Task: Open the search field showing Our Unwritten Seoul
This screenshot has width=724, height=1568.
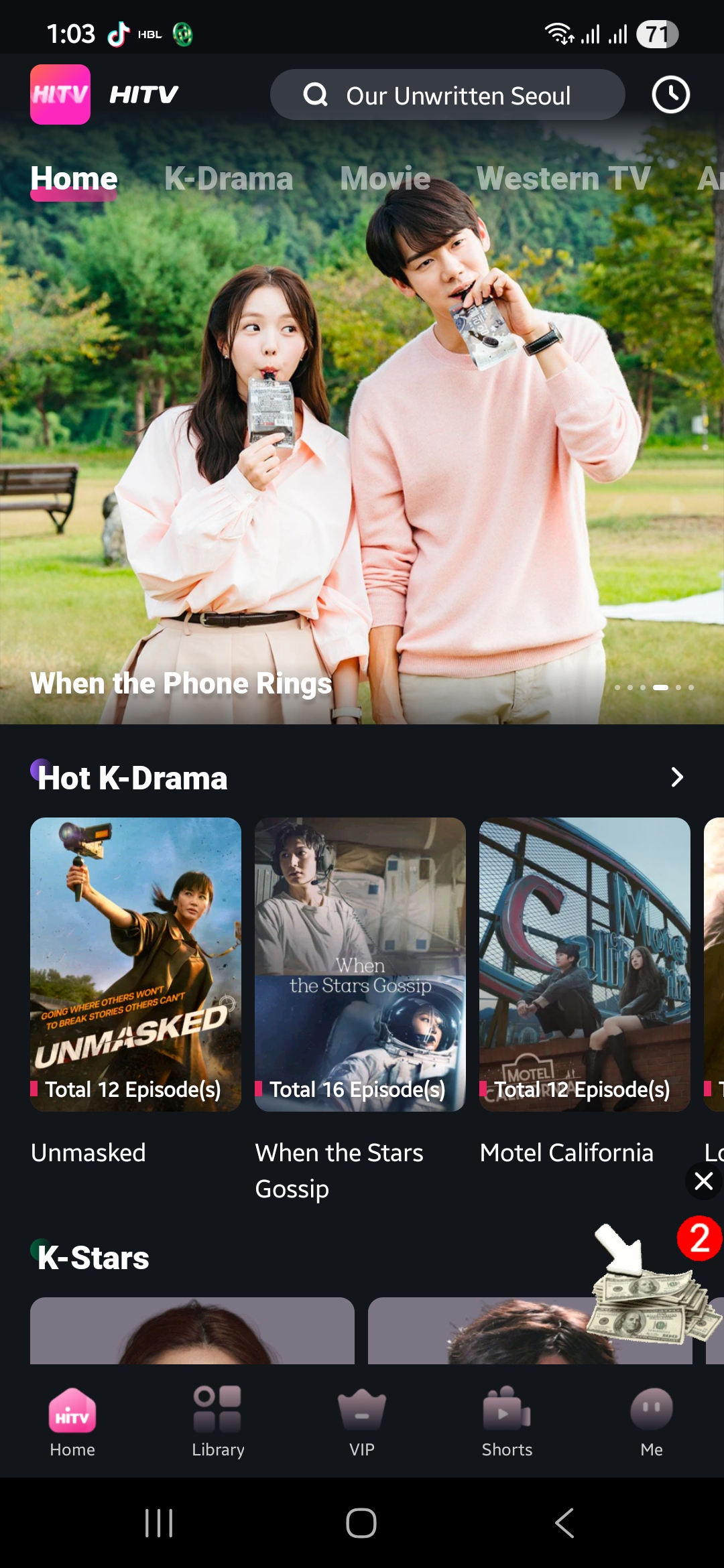Action: [x=447, y=95]
